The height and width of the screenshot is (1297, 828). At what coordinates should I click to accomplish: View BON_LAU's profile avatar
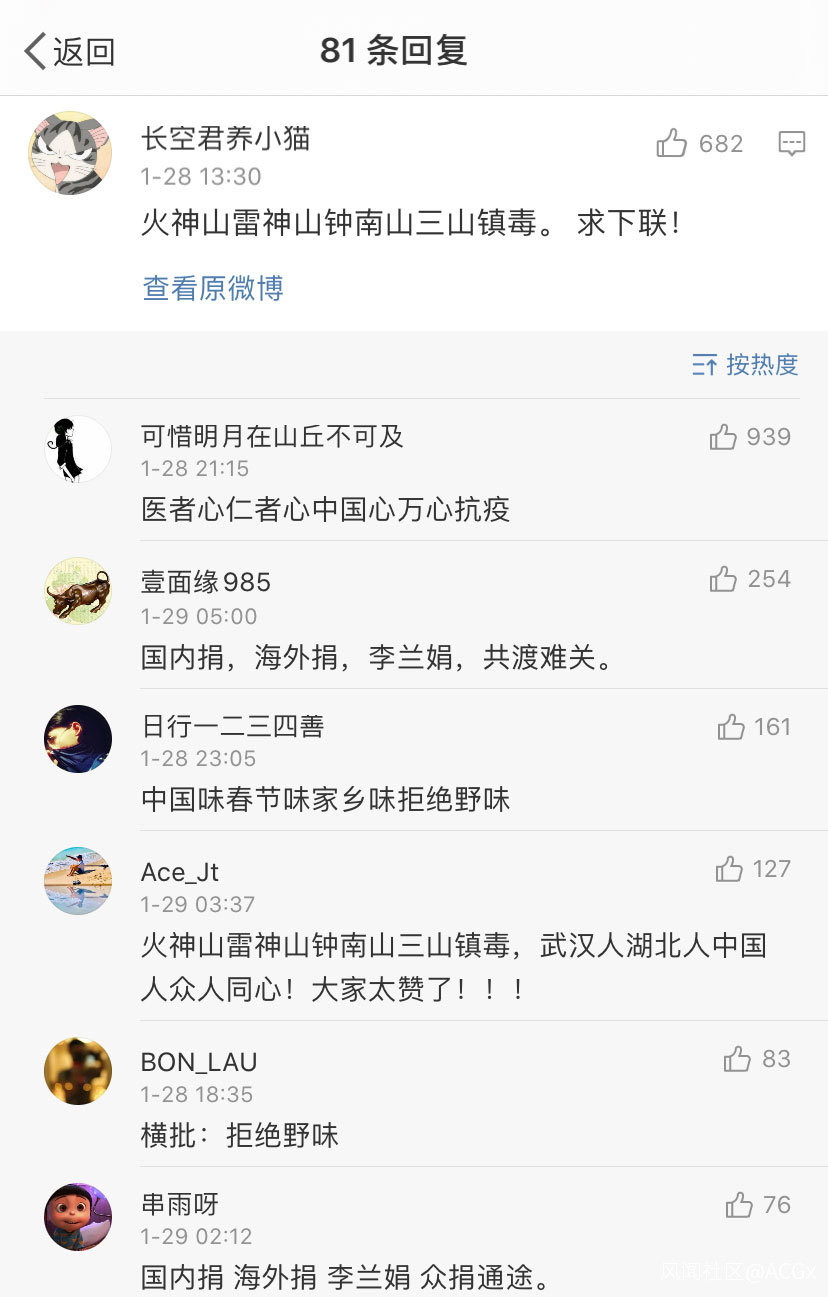tap(78, 1071)
